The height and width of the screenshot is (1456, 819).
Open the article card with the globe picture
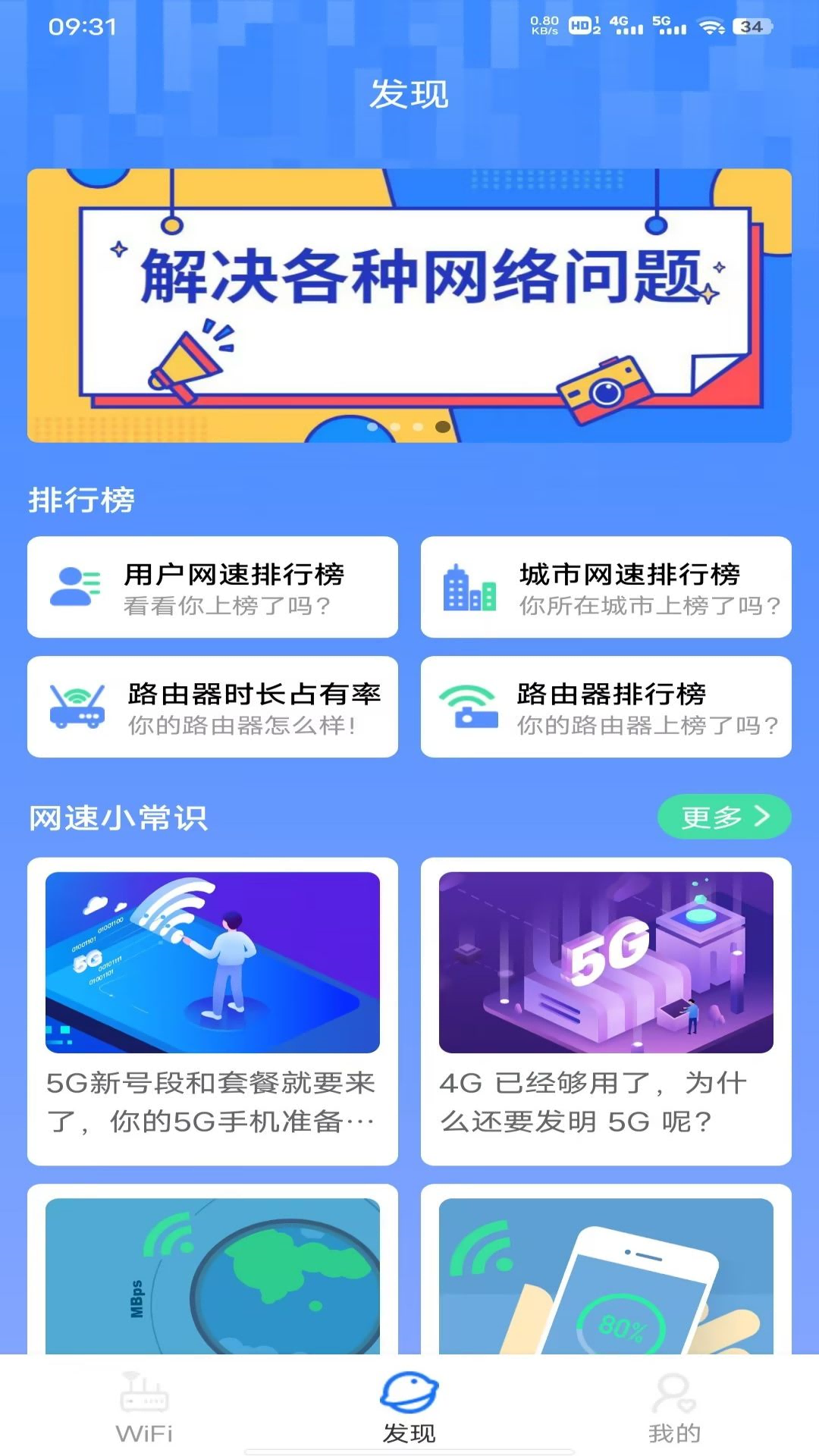point(212,1272)
